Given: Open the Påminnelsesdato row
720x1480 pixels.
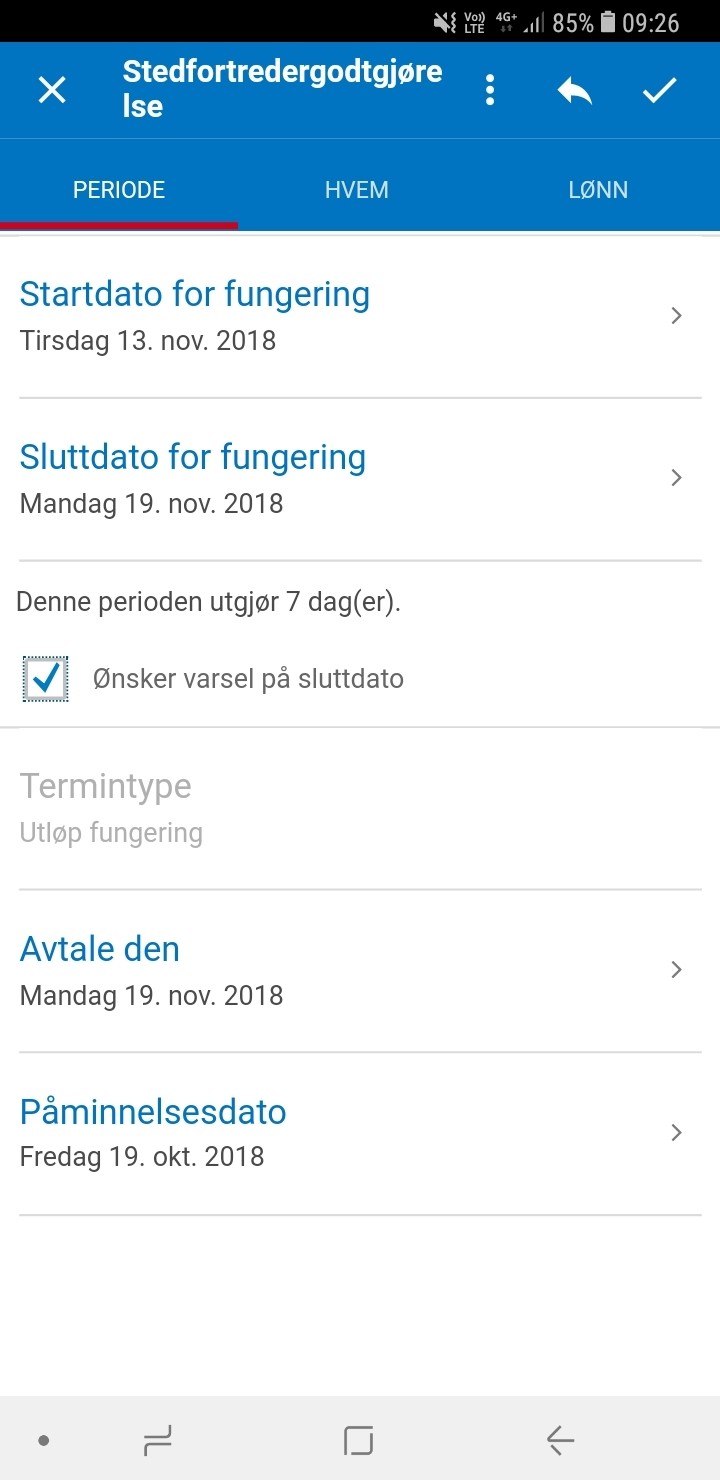Looking at the screenshot, I should tap(360, 1133).
